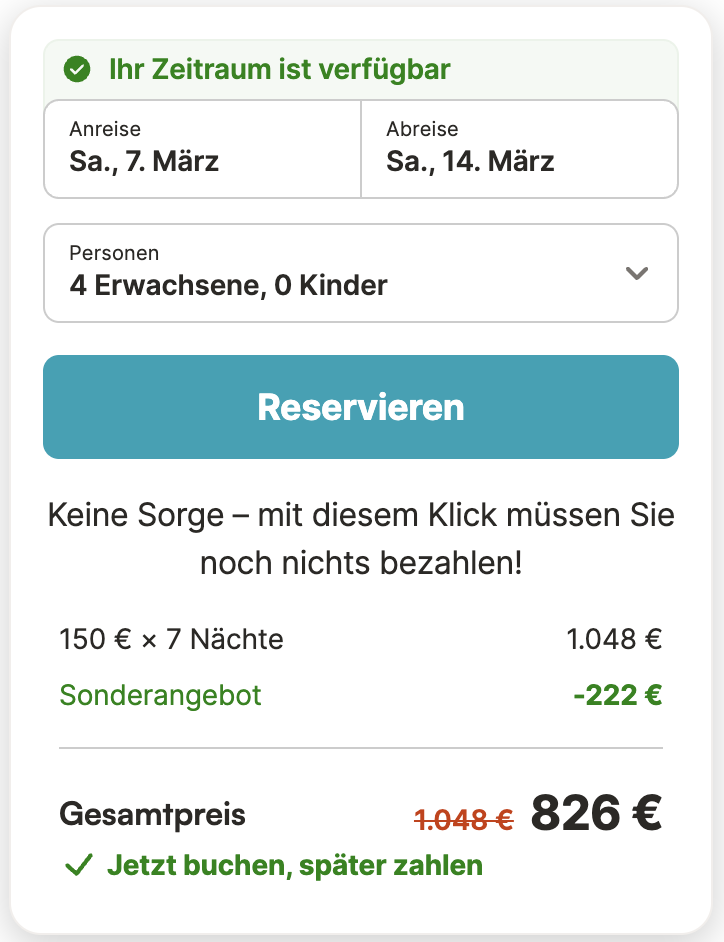Select the -222 € discount amount
The height and width of the screenshot is (942, 724).
coord(618,695)
